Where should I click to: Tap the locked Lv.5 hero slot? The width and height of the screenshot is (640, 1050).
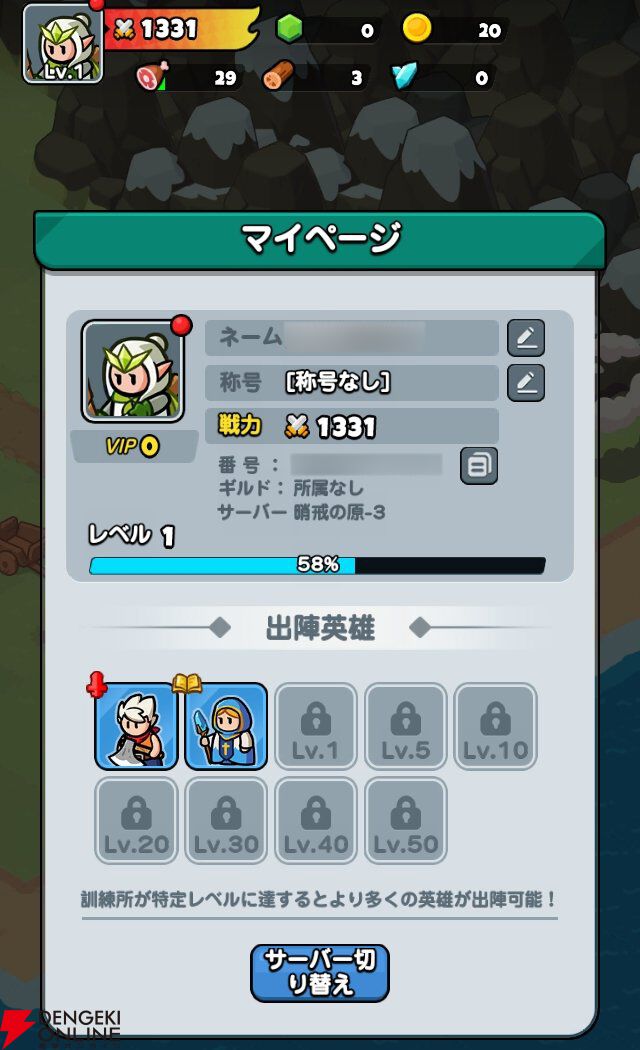click(x=406, y=726)
